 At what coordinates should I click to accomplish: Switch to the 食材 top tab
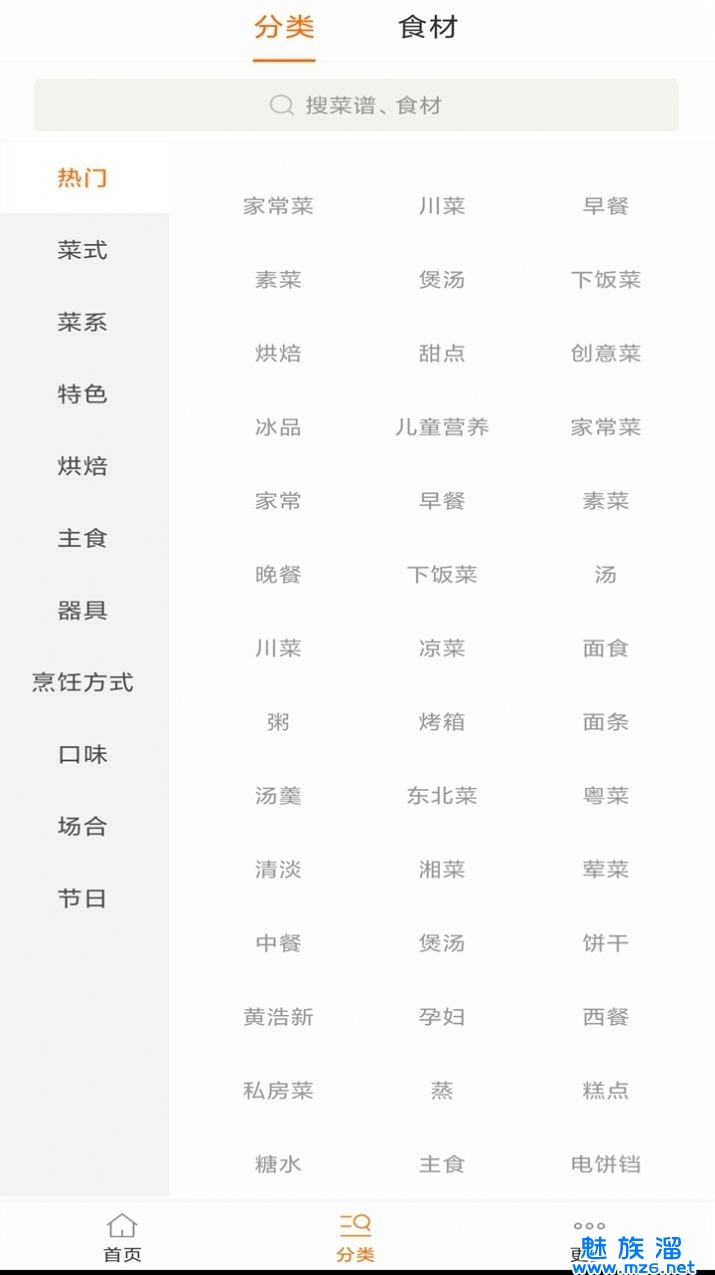(x=428, y=27)
